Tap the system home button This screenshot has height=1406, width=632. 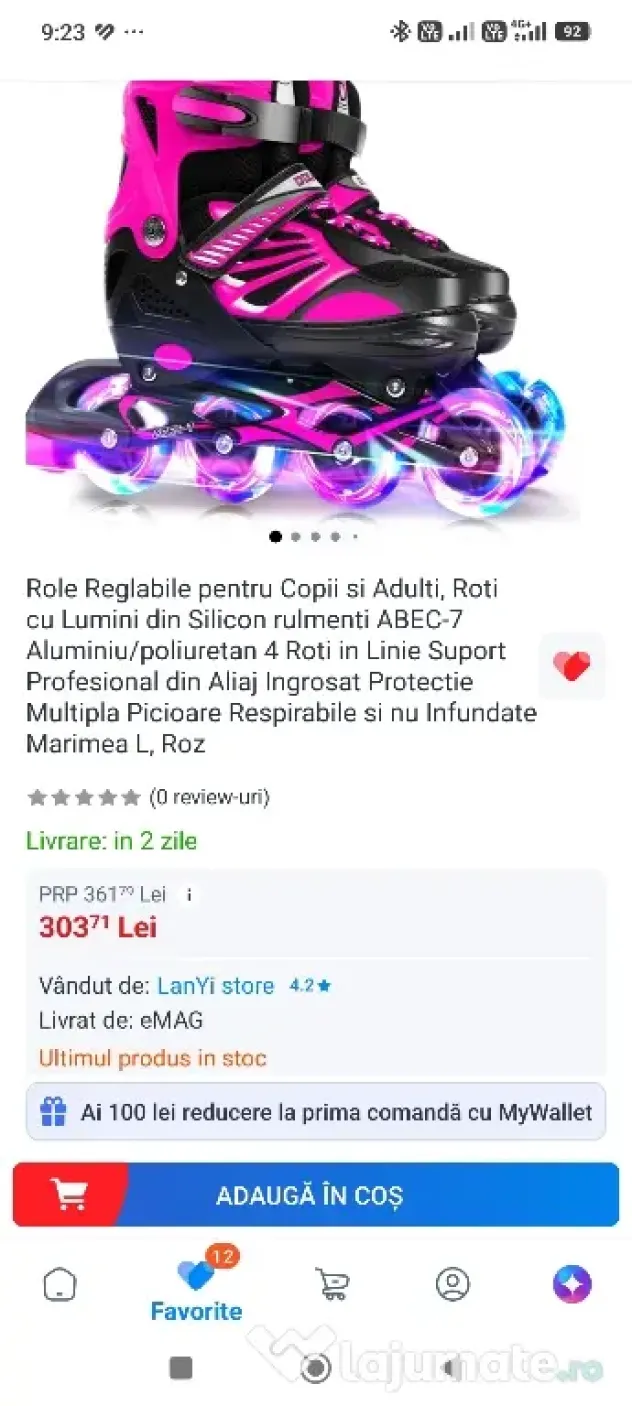pos(316,1367)
